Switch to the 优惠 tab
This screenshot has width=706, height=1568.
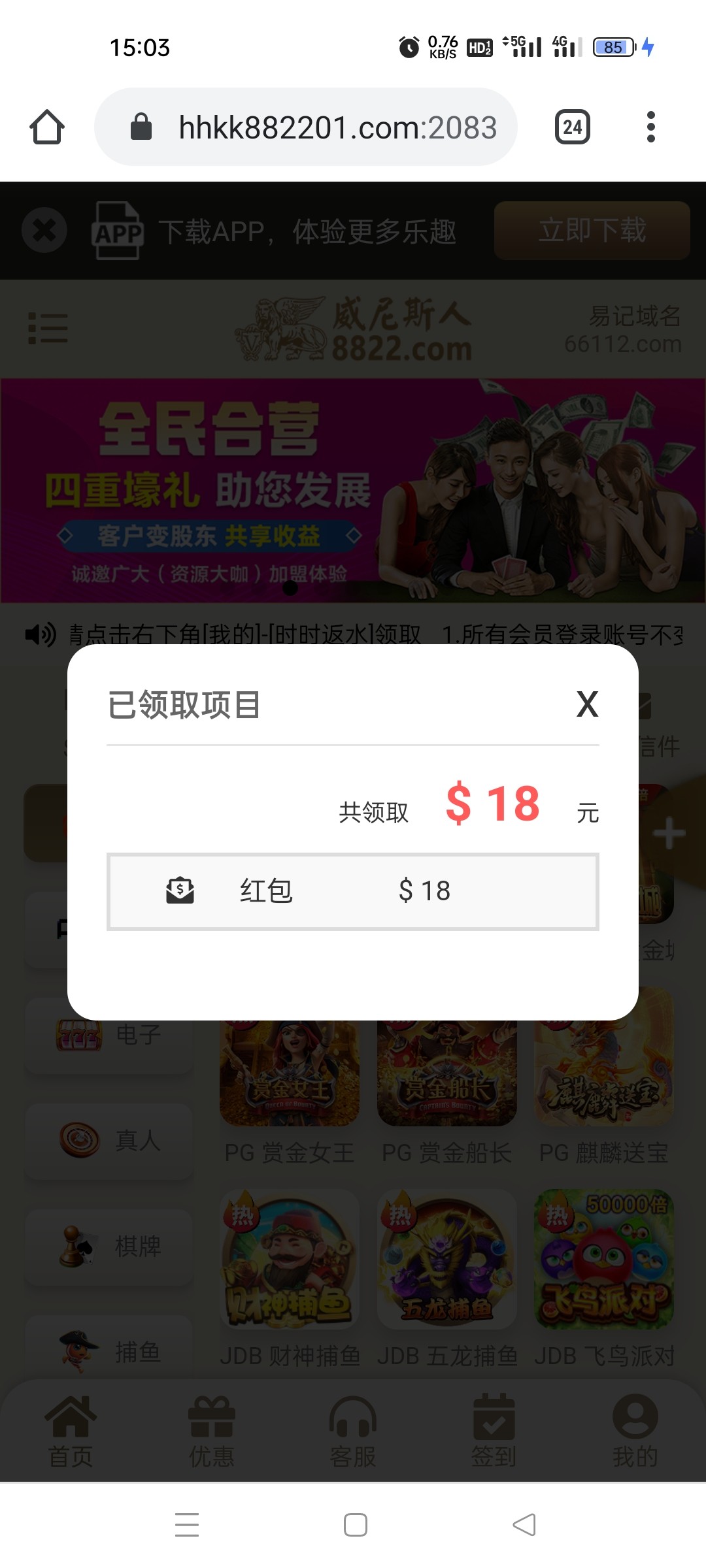click(211, 1431)
